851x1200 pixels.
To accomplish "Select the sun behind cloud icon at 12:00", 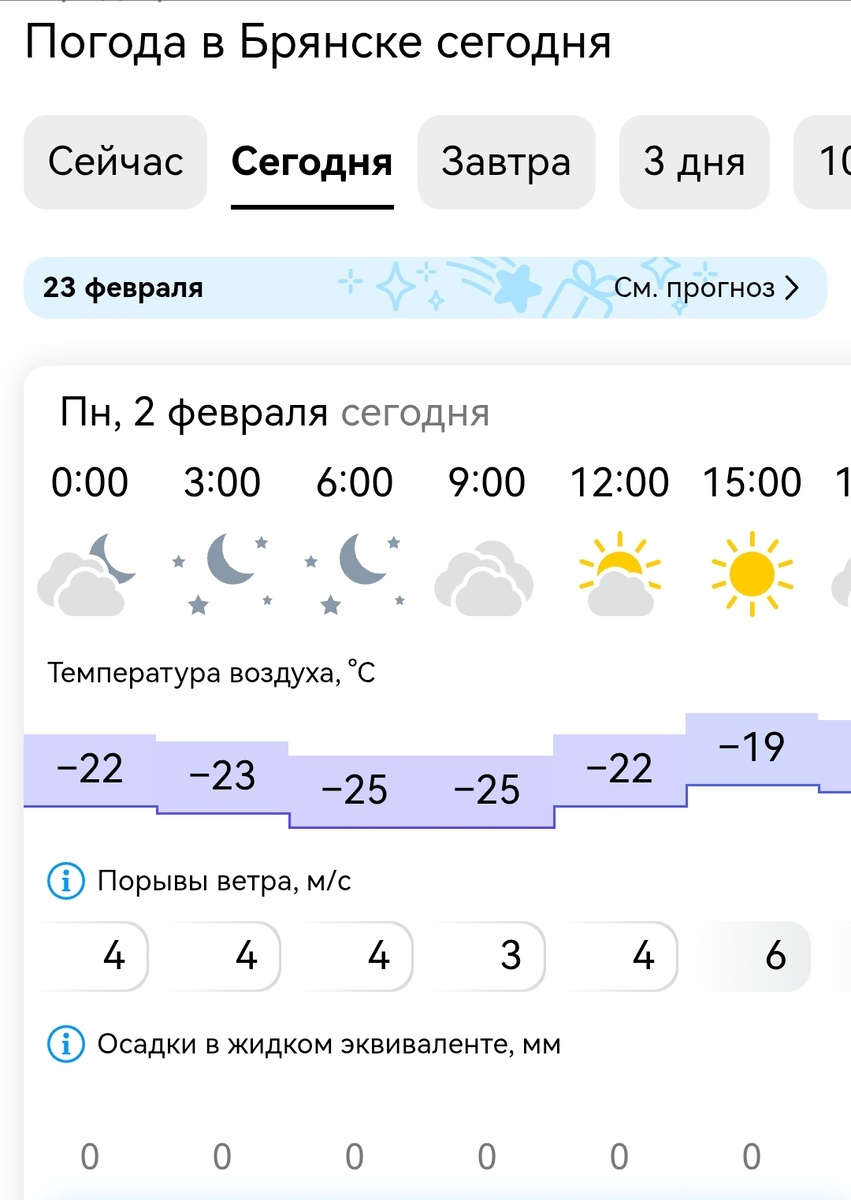I will [618, 570].
